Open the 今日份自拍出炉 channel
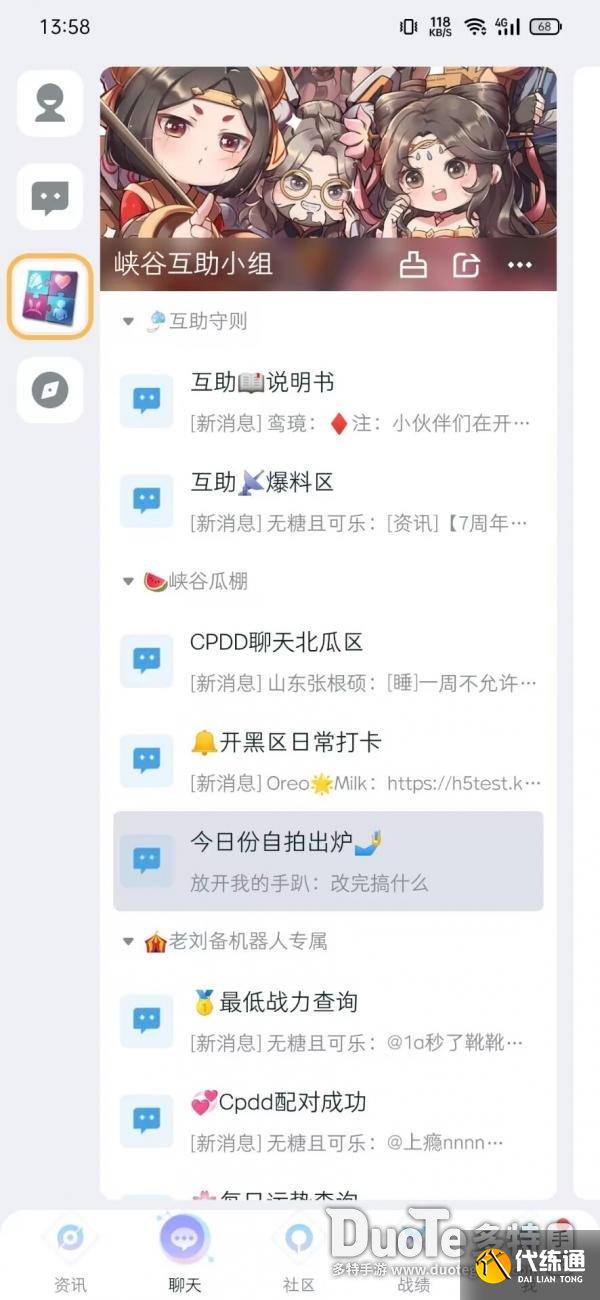This screenshot has width=600, height=1300. (x=330, y=861)
